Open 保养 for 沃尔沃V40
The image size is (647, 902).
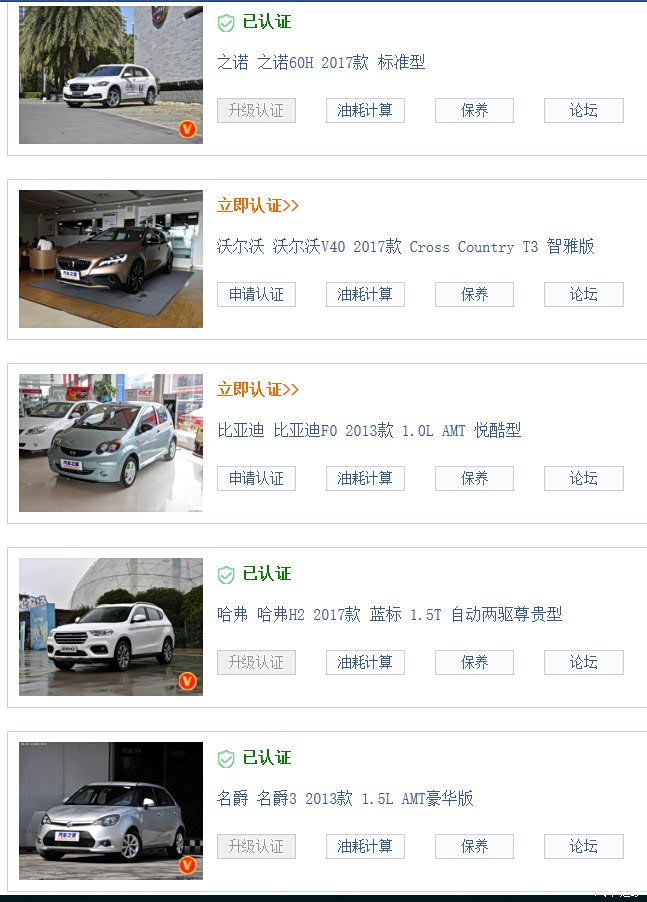pyautogui.click(x=474, y=294)
